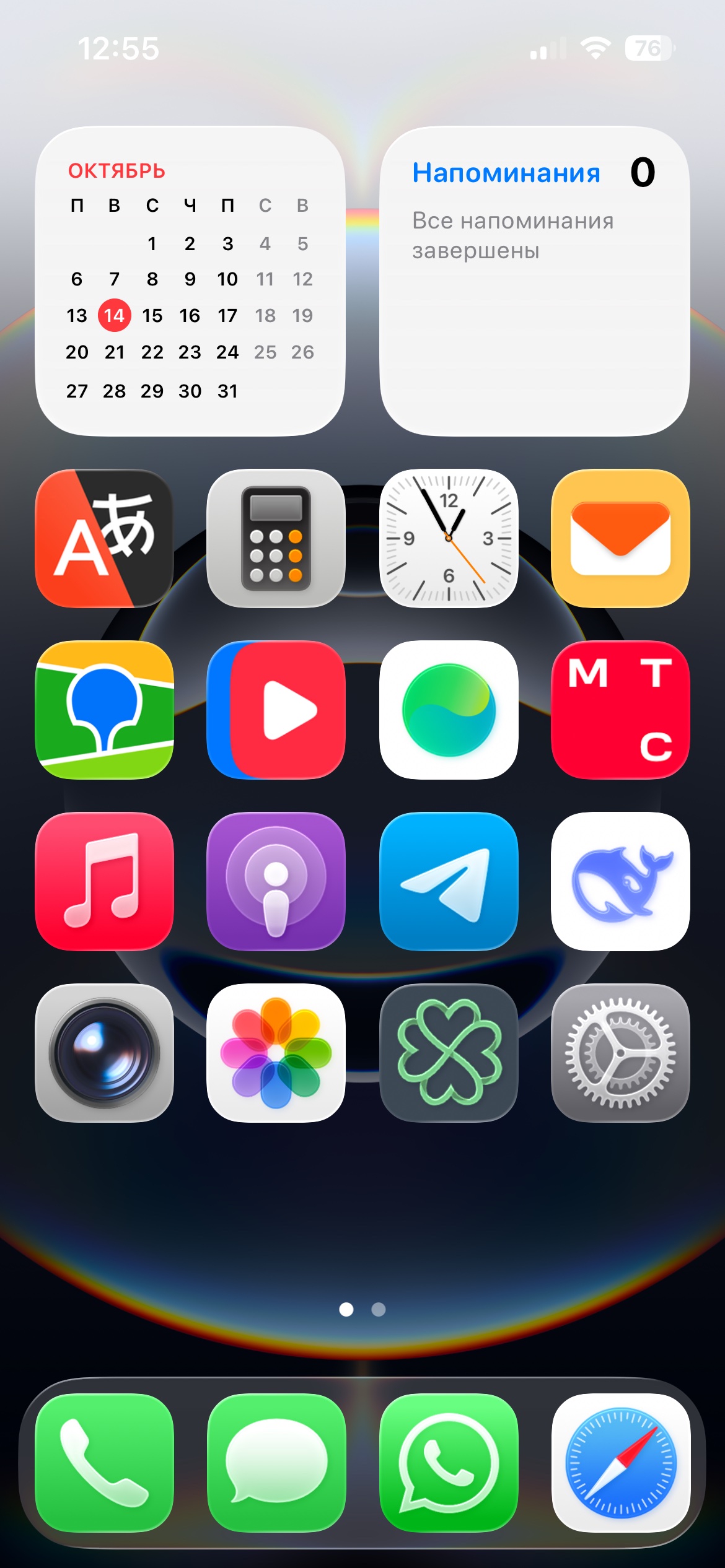Viewport: 725px width, 1568px height.
Task: Open the Clock app
Action: pyautogui.click(x=449, y=538)
